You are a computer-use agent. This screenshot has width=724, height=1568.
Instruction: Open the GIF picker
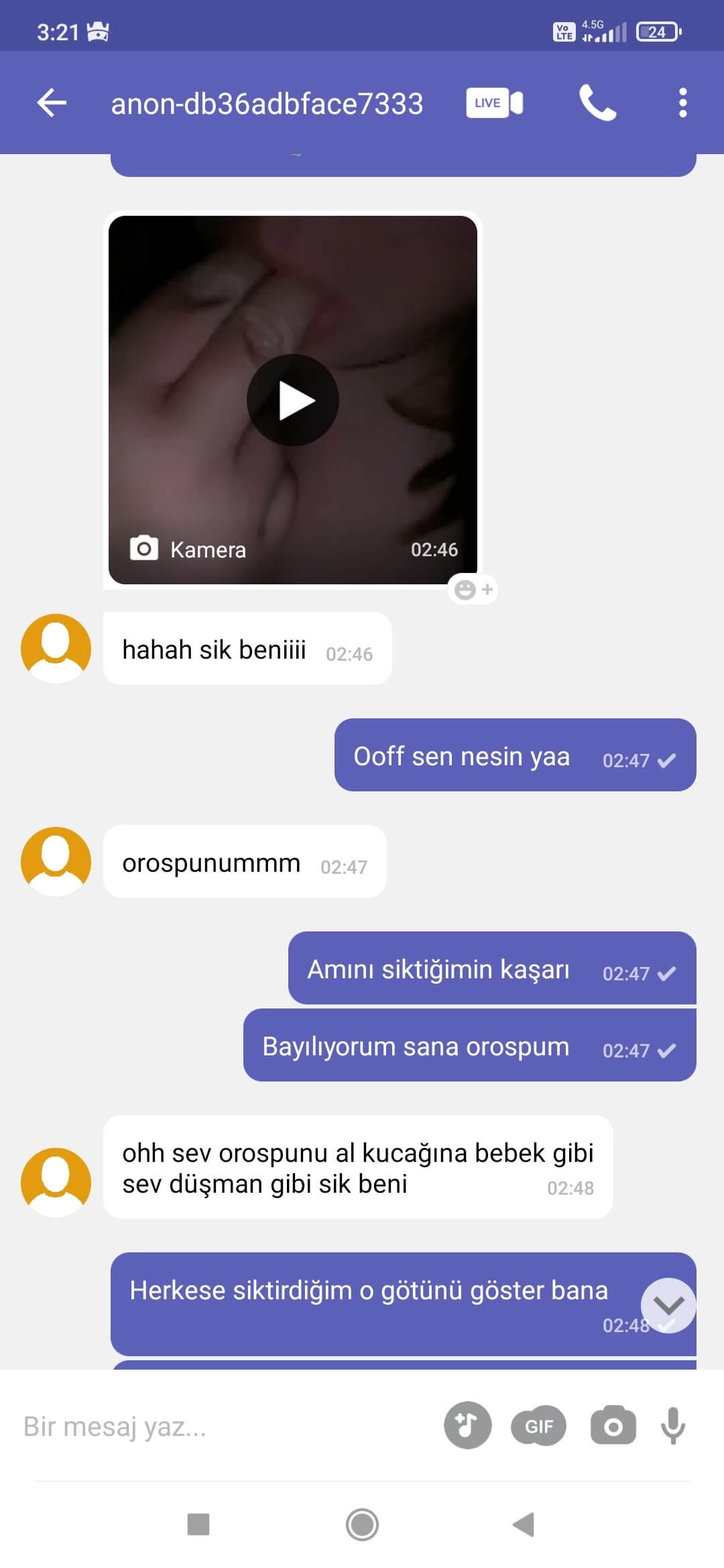539,1426
